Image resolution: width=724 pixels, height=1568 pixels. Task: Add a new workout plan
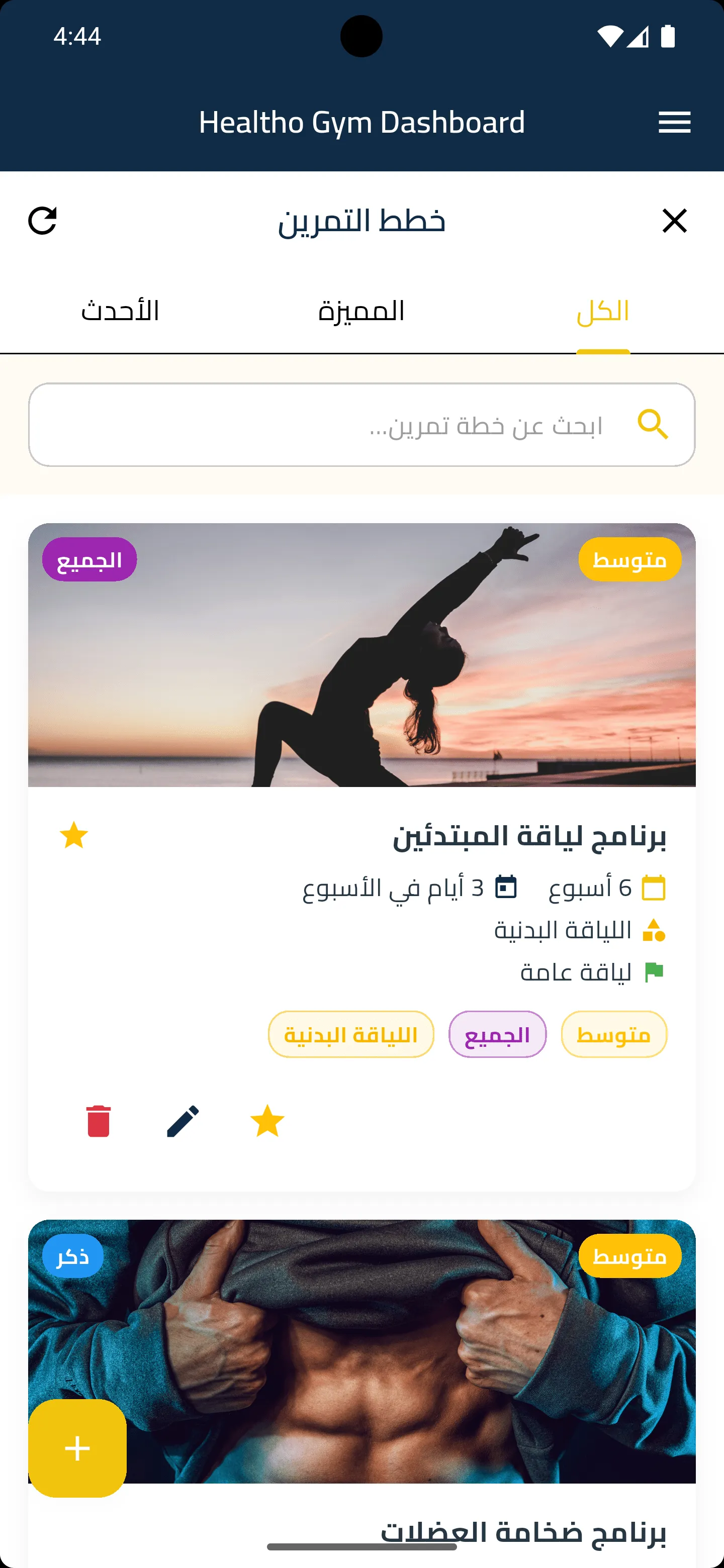[x=77, y=1448]
